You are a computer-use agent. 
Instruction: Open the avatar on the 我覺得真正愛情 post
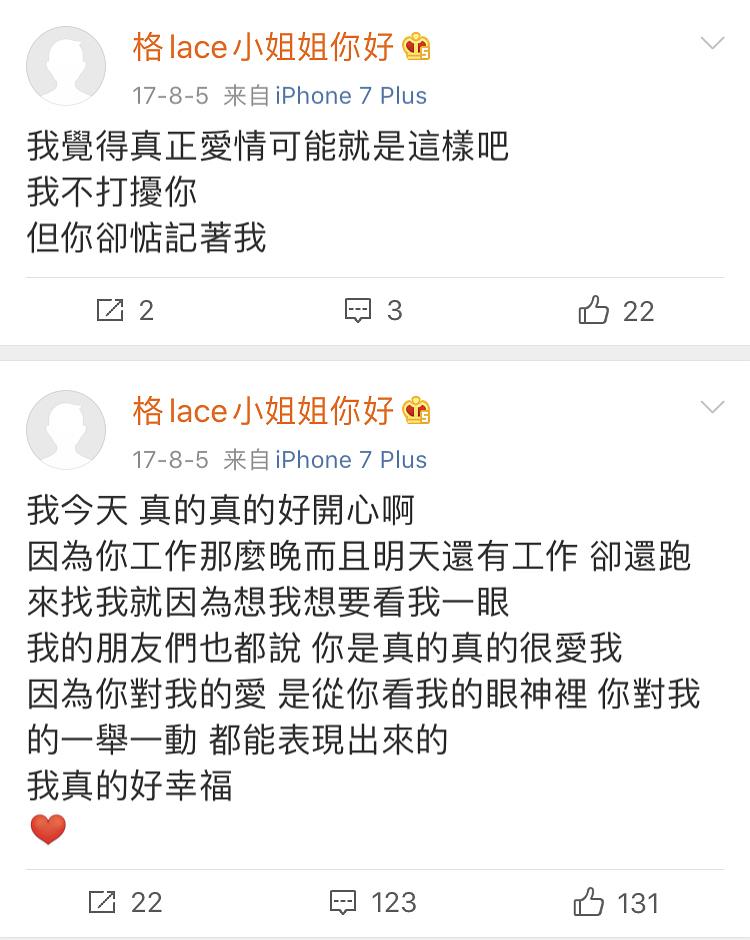[66, 66]
